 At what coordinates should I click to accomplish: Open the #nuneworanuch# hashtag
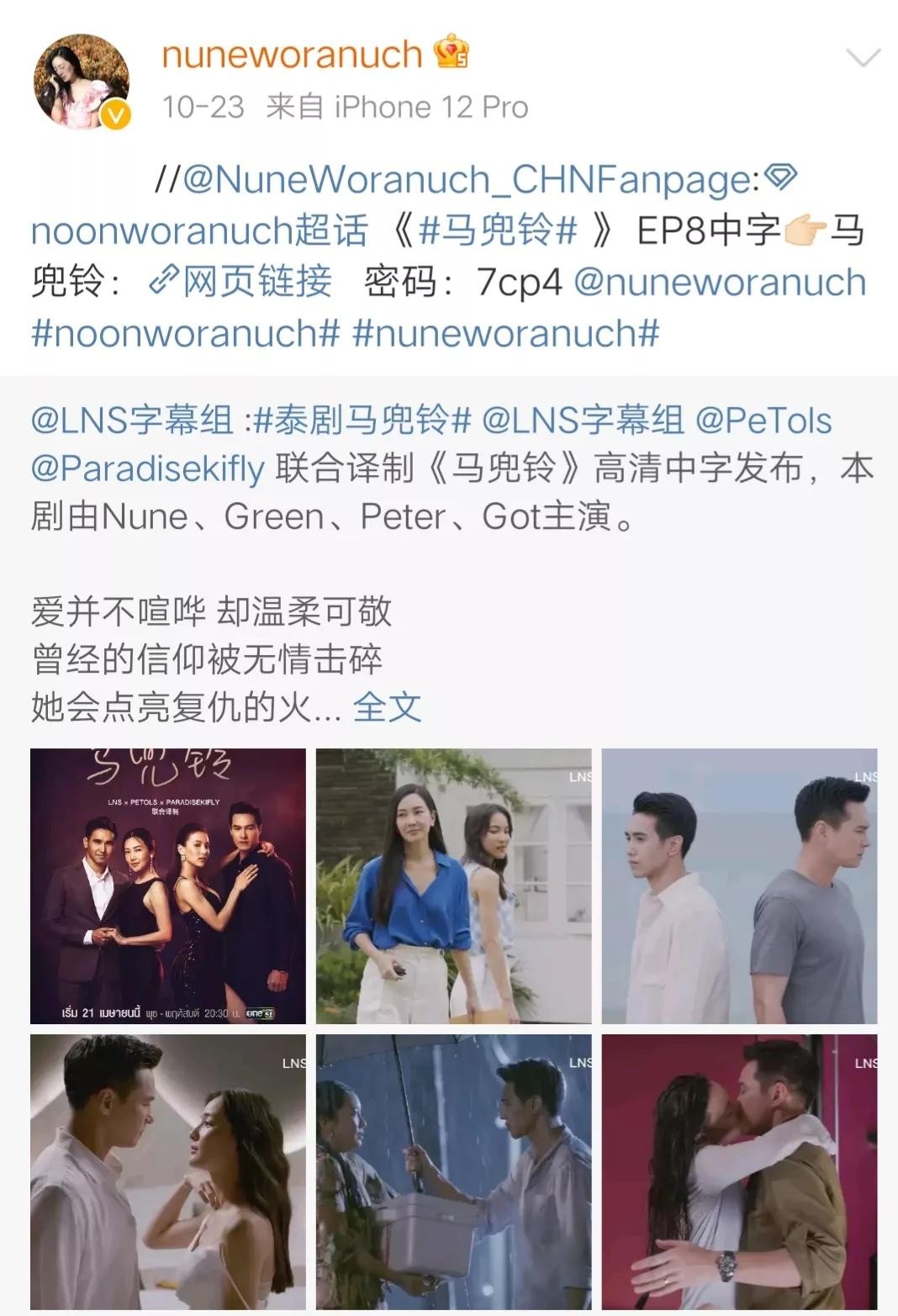click(505, 333)
